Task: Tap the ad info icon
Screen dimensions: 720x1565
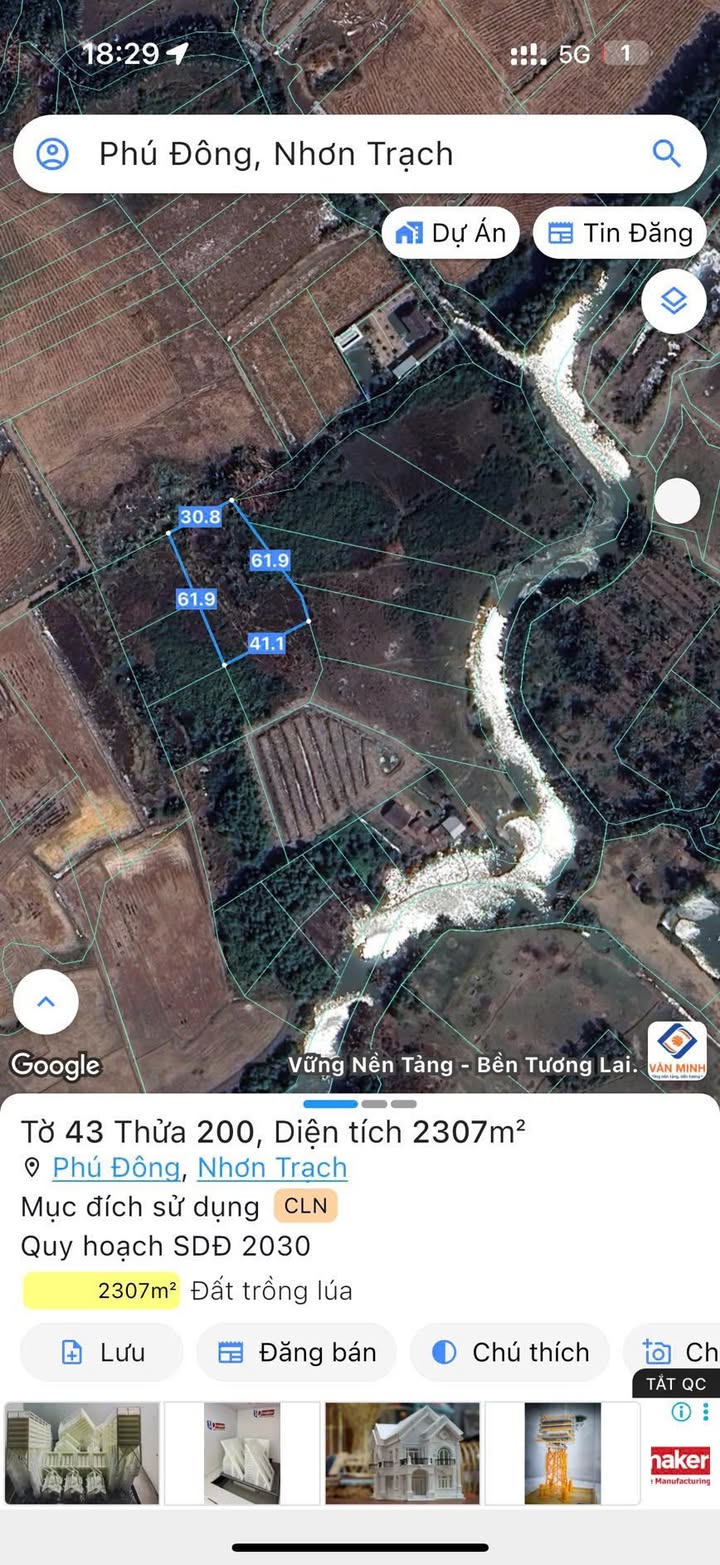Action: click(681, 1412)
